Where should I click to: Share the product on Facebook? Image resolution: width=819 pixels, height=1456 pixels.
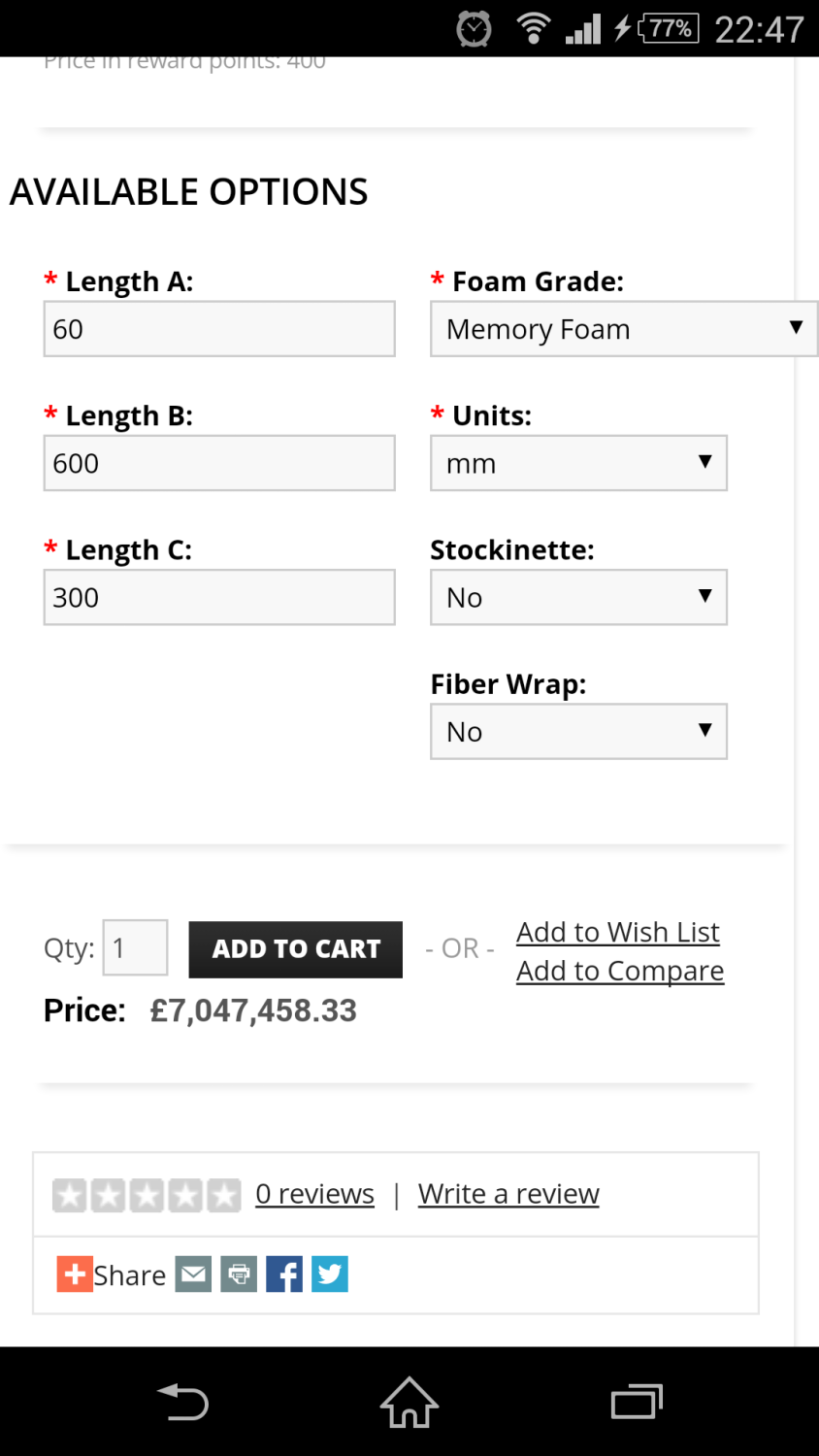[284, 1274]
